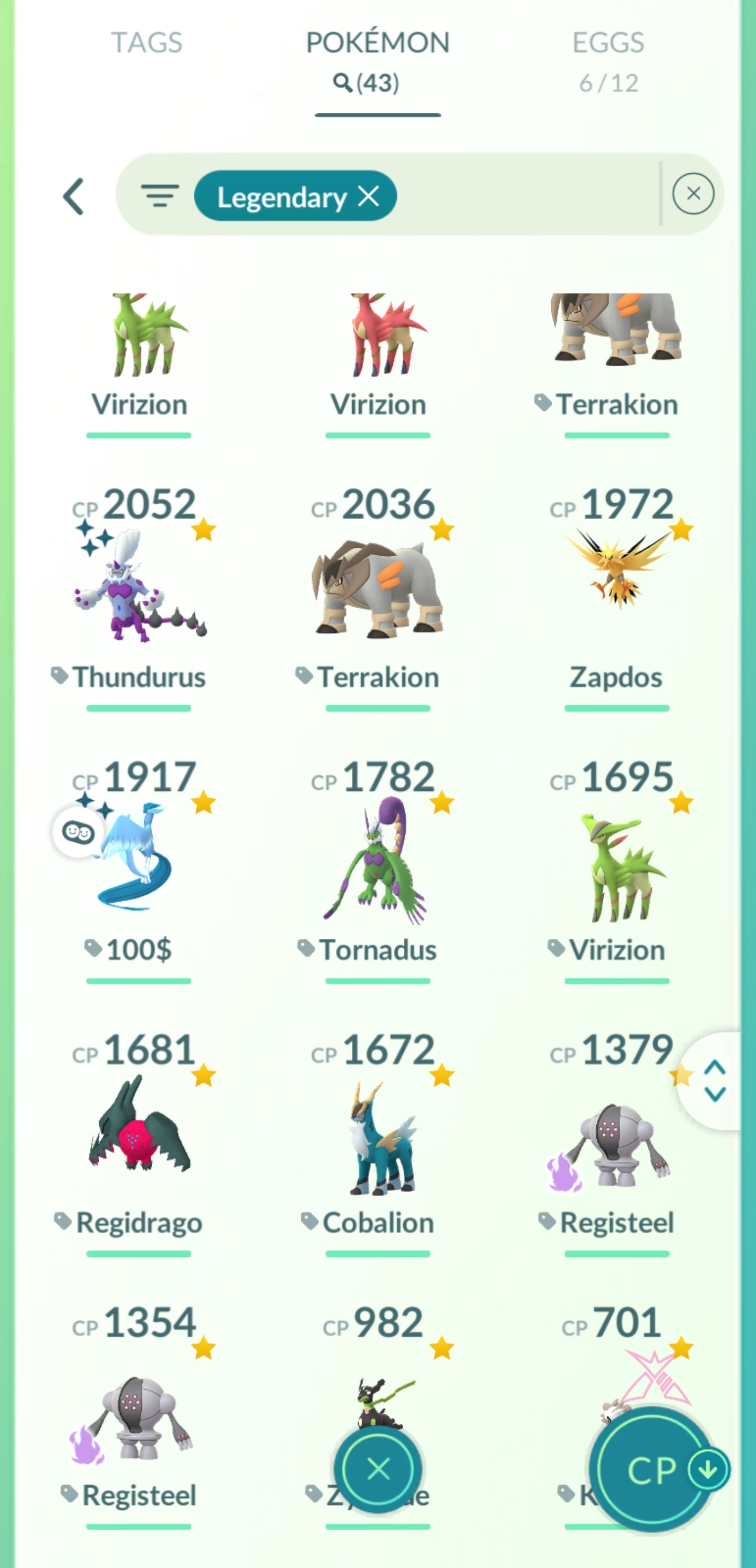Clear the search field with circled X

(x=692, y=194)
